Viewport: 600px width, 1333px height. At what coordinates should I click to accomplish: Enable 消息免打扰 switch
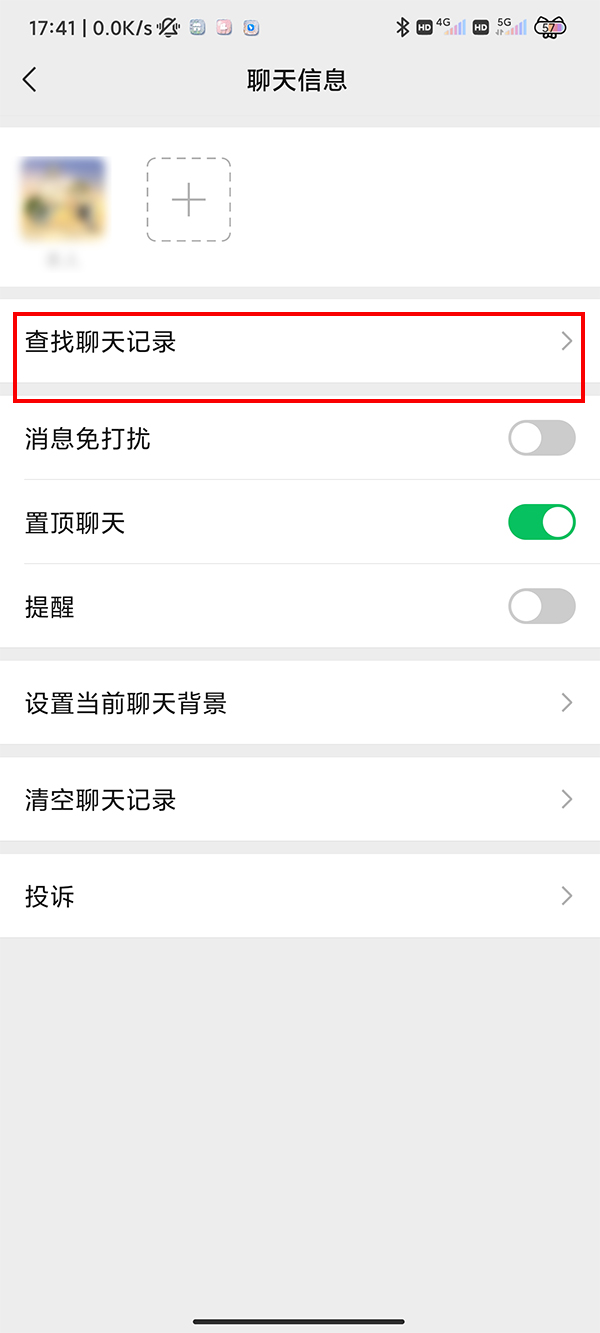541,439
